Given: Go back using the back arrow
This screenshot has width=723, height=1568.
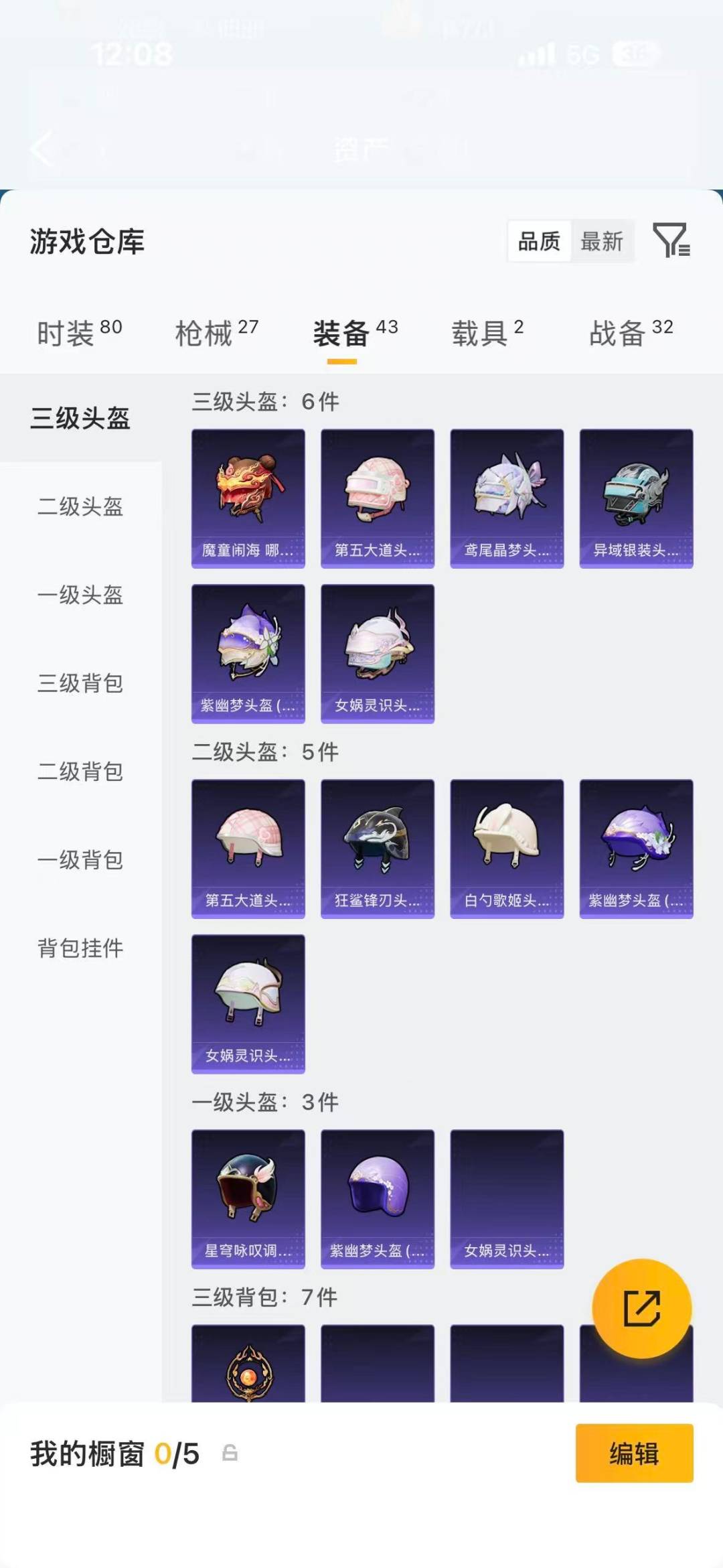Looking at the screenshot, I should [42, 149].
